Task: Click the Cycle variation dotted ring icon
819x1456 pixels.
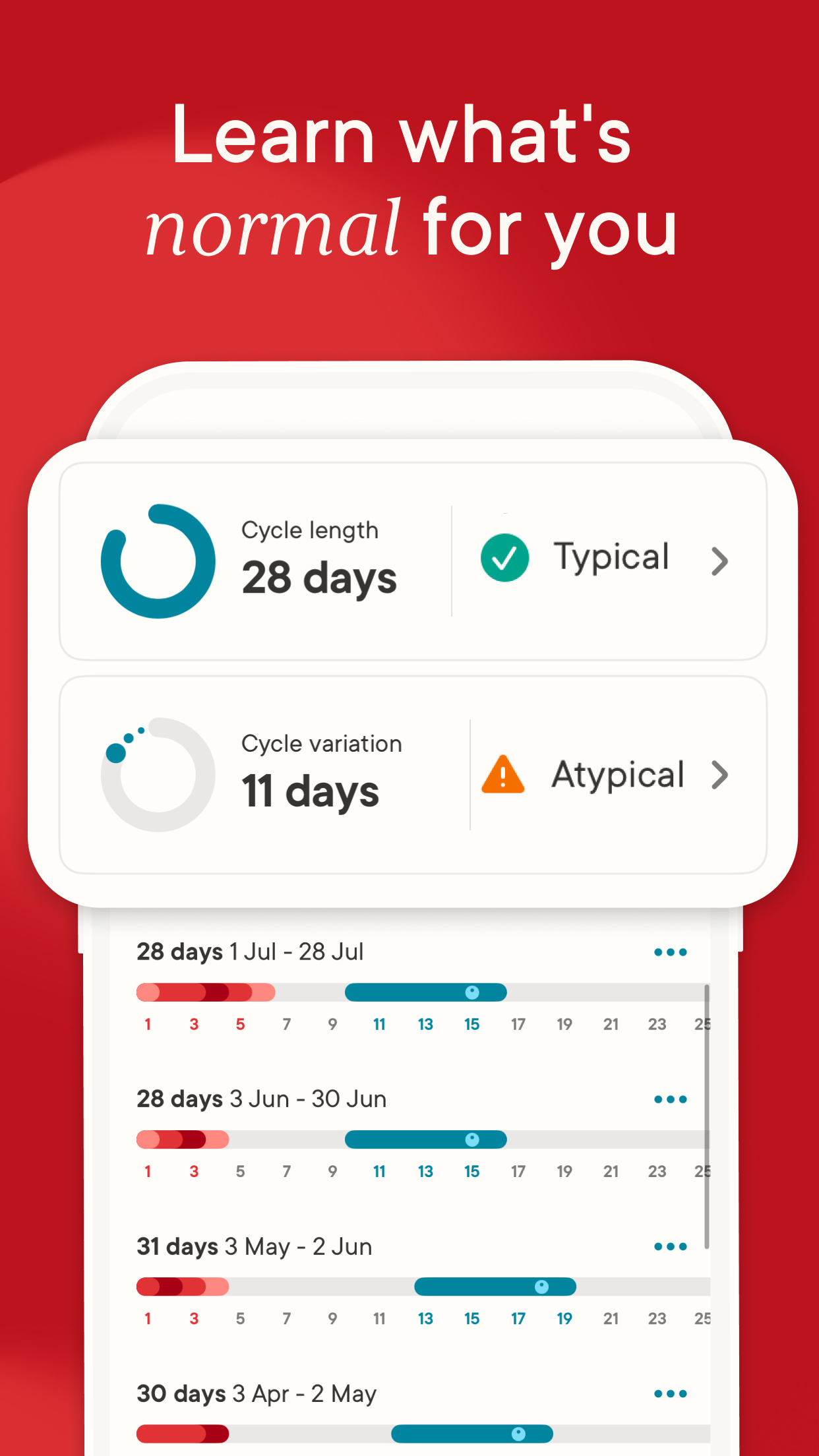Action: point(158,775)
